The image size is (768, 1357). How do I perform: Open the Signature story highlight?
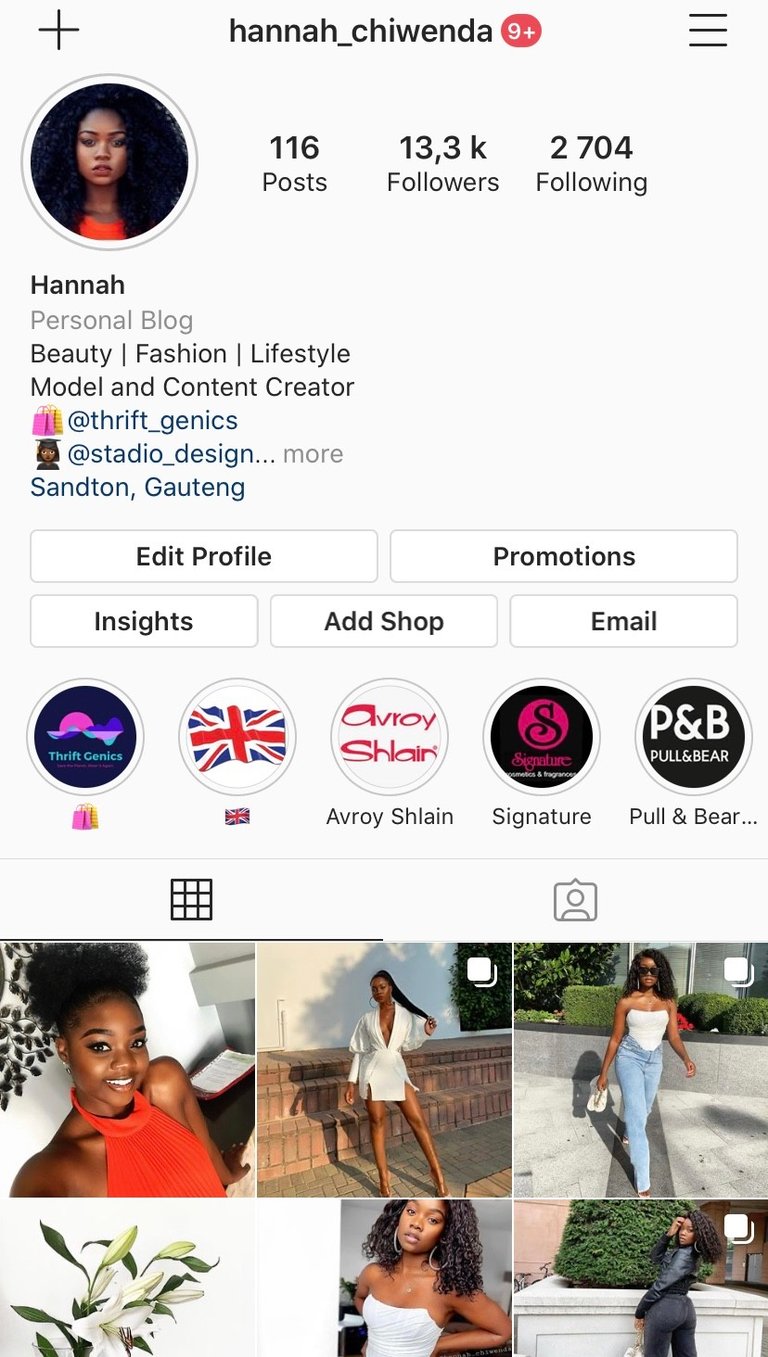(x=541, y=738)
